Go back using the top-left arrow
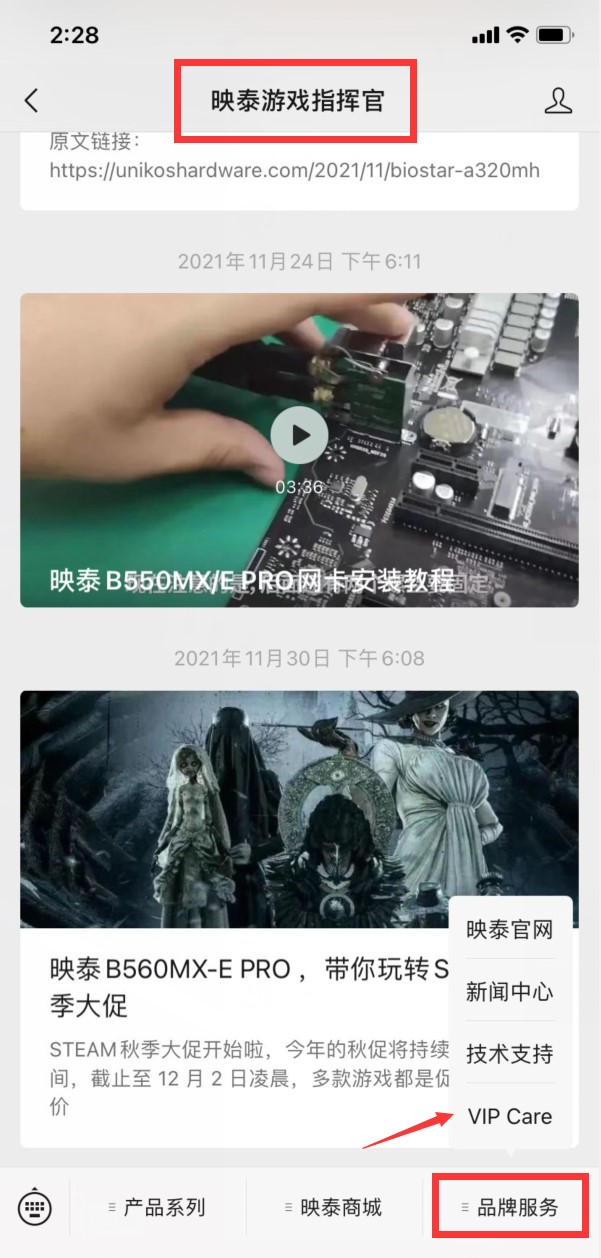Image resolution: width=601 pixels, height=1258 pixels. click(32, 100)
